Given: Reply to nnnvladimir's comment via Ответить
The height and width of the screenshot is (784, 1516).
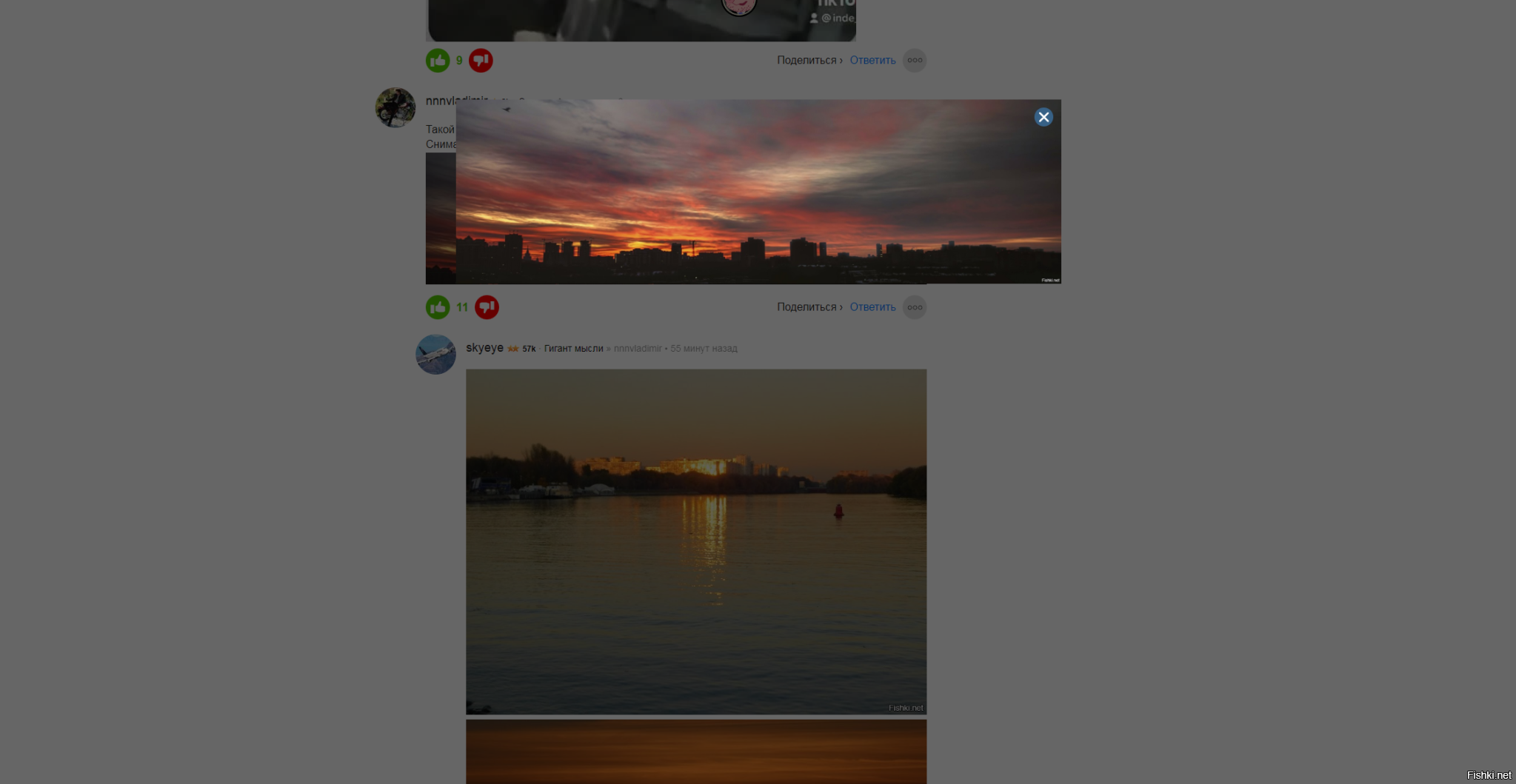Looking at the screenshot, I should pyautogui.click(x=872, y=307).
